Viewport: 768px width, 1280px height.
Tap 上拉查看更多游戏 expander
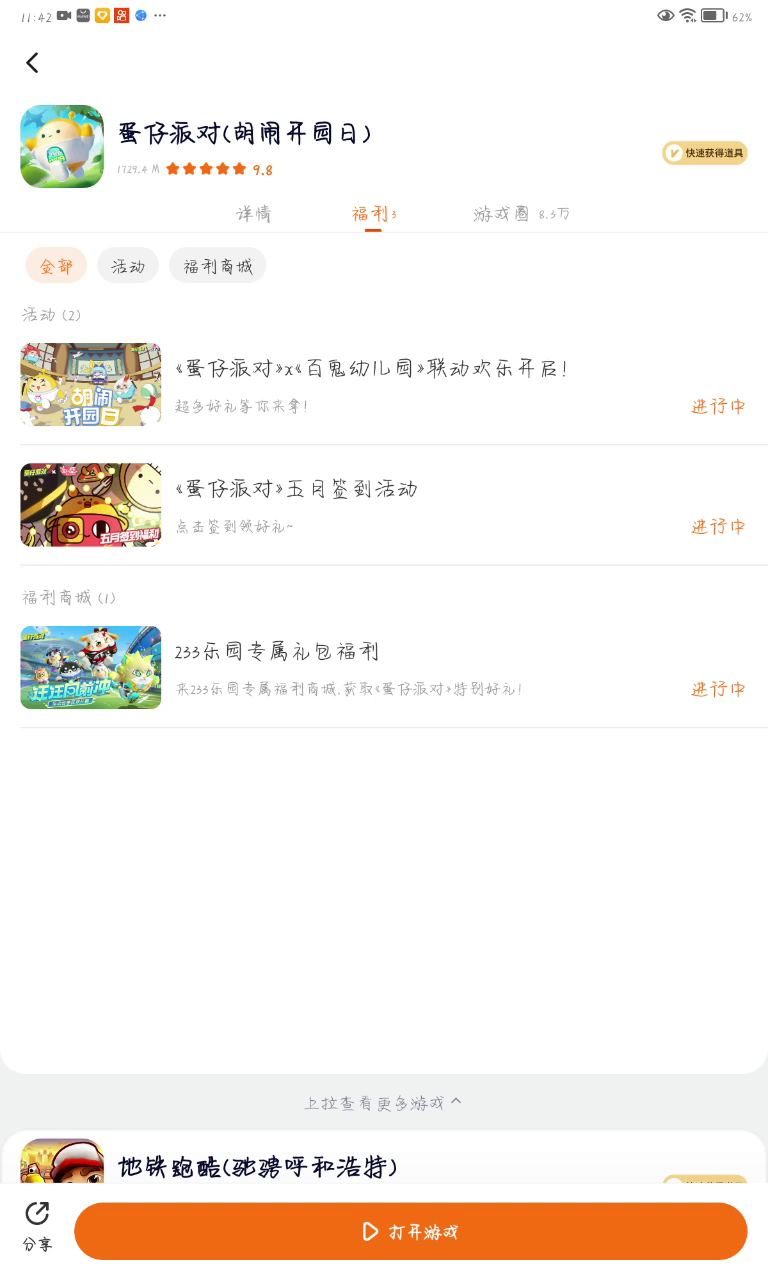click(x=383, y=1102)
